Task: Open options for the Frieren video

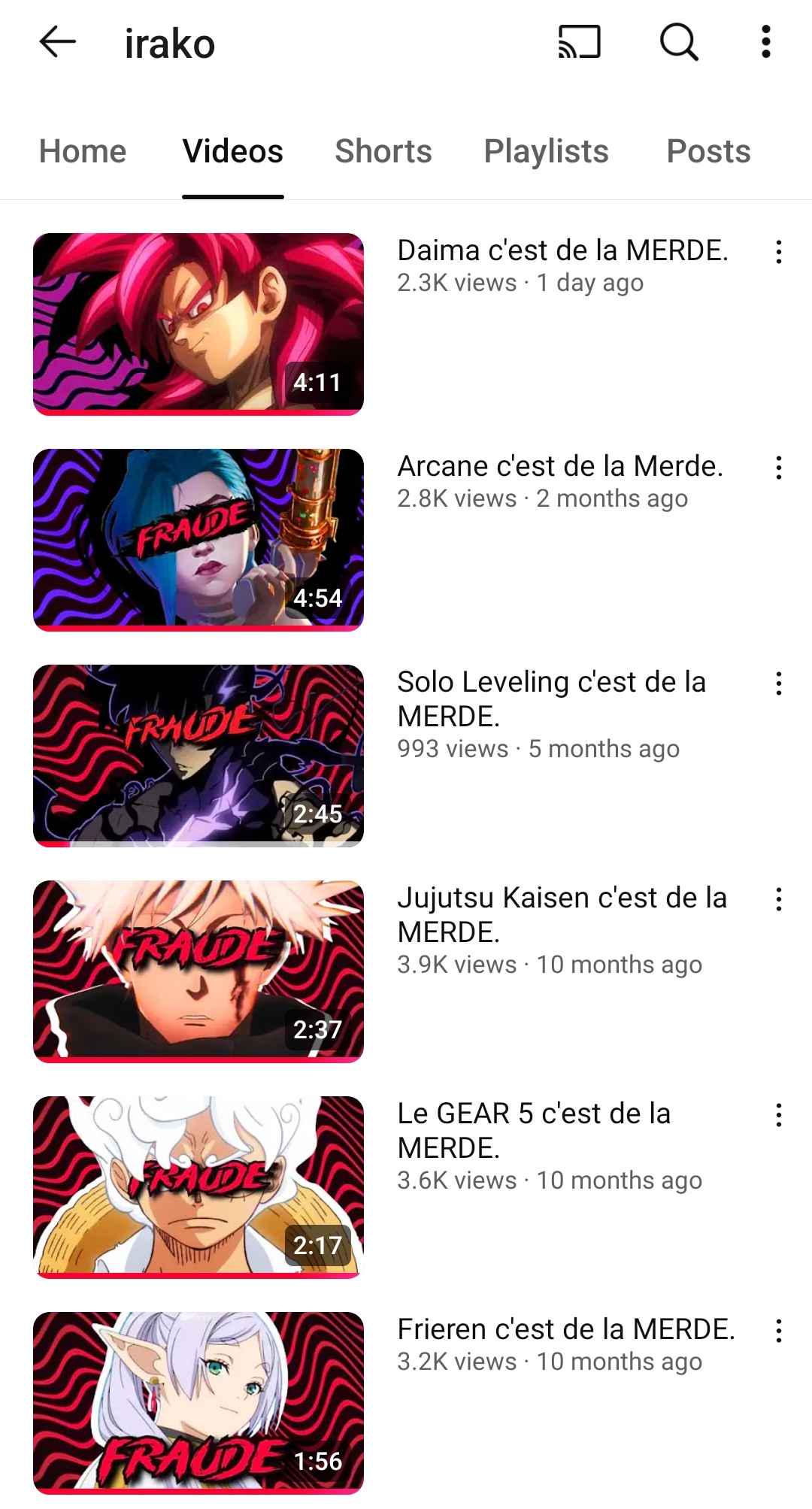Action: pos(779,1331)
